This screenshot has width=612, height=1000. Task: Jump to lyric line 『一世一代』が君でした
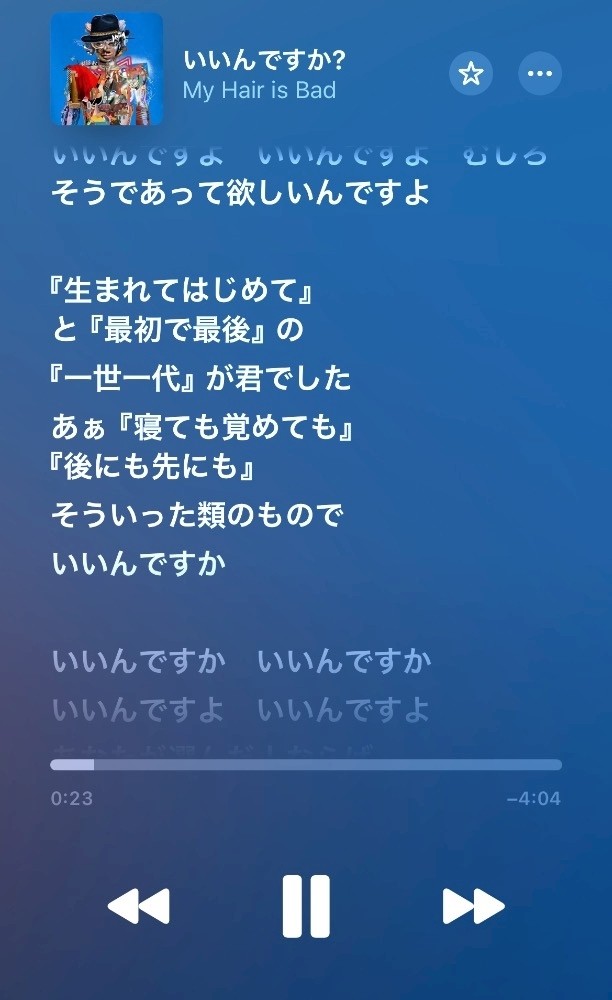[x=200, y=380]
